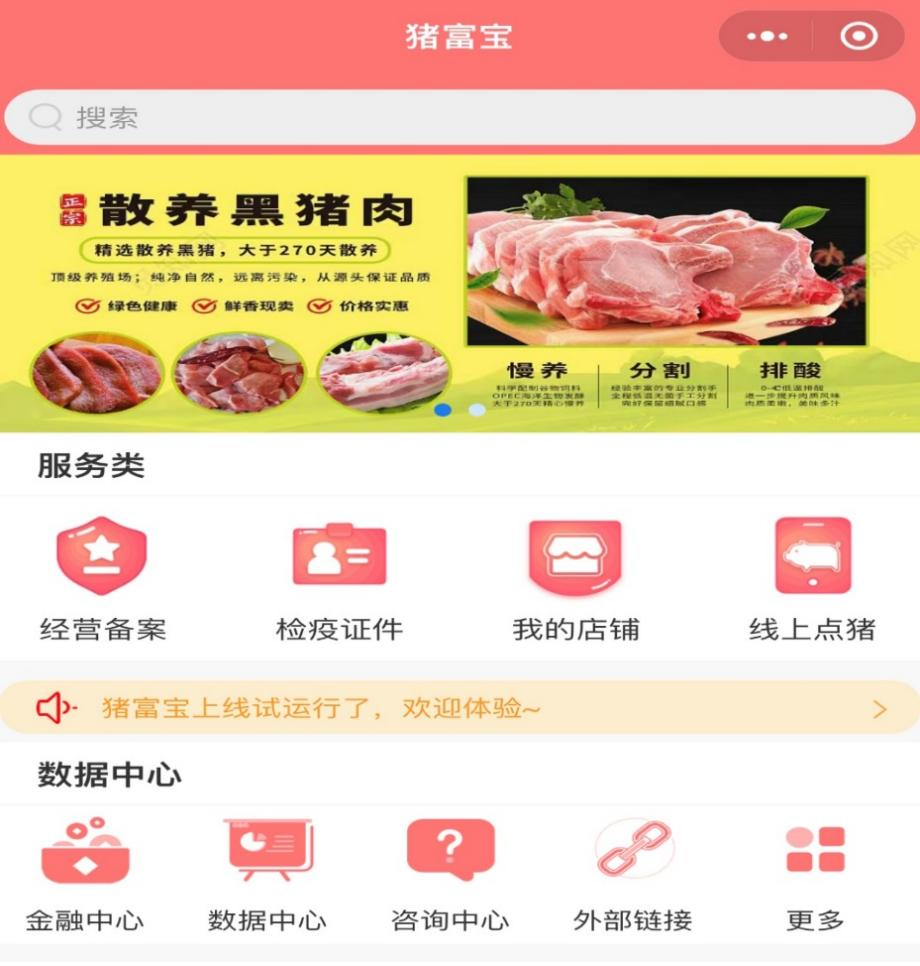
Task: Tap the 搜索 search box
Action: 460,118
